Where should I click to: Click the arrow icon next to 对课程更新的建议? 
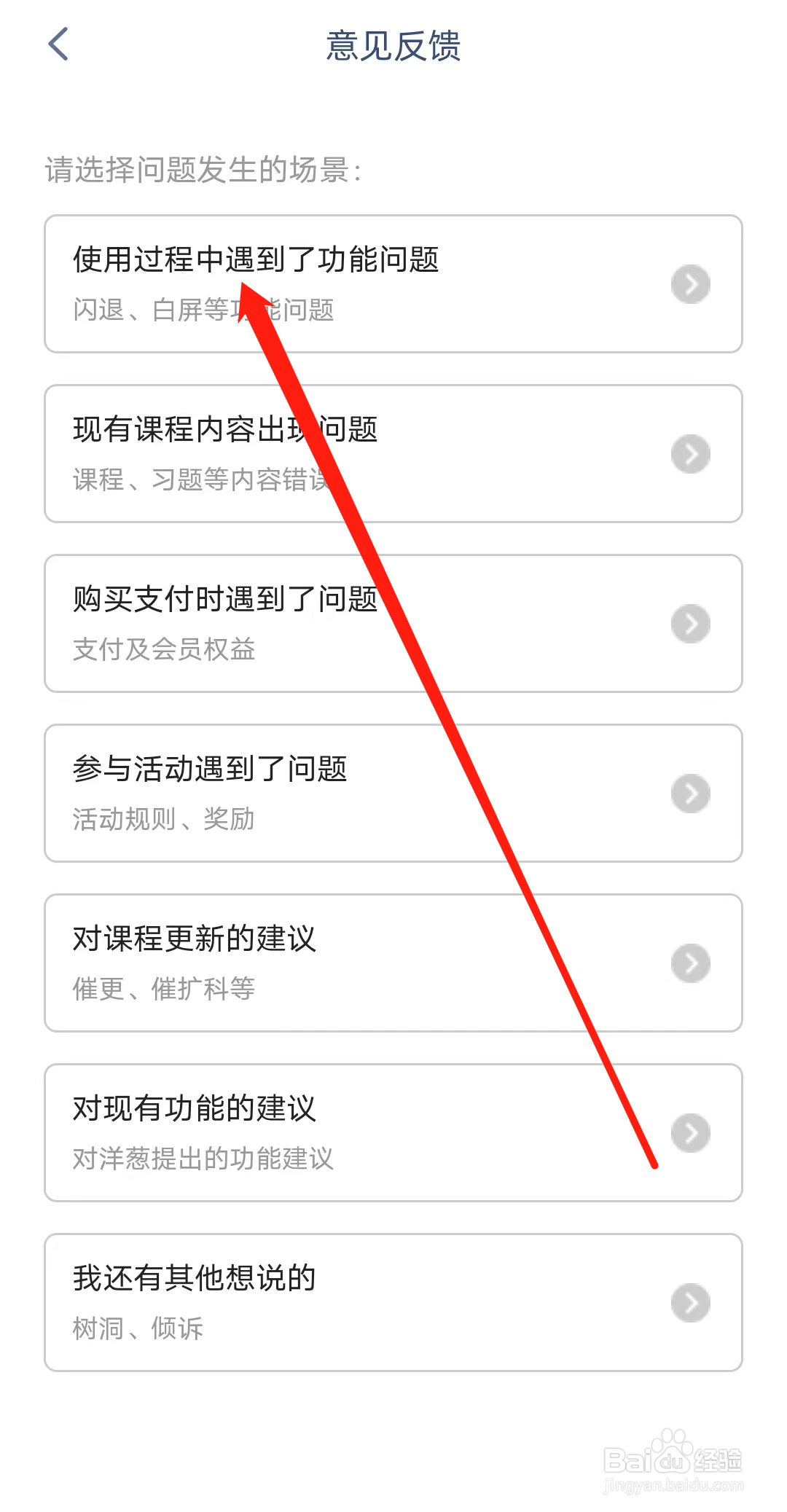690,963
